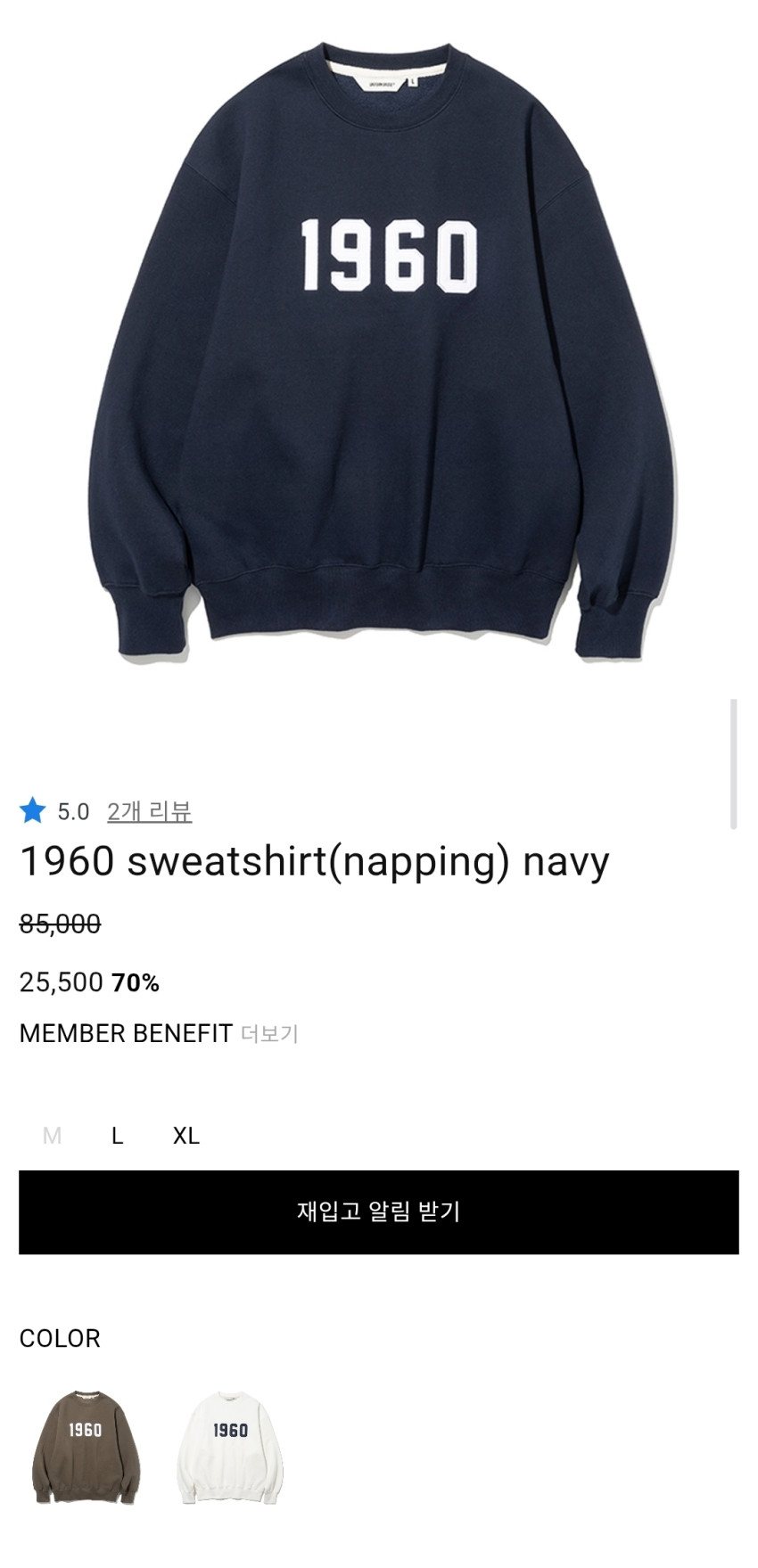Select size L
Viewport: 758px width, 1568px height.
coord(117,1136)
